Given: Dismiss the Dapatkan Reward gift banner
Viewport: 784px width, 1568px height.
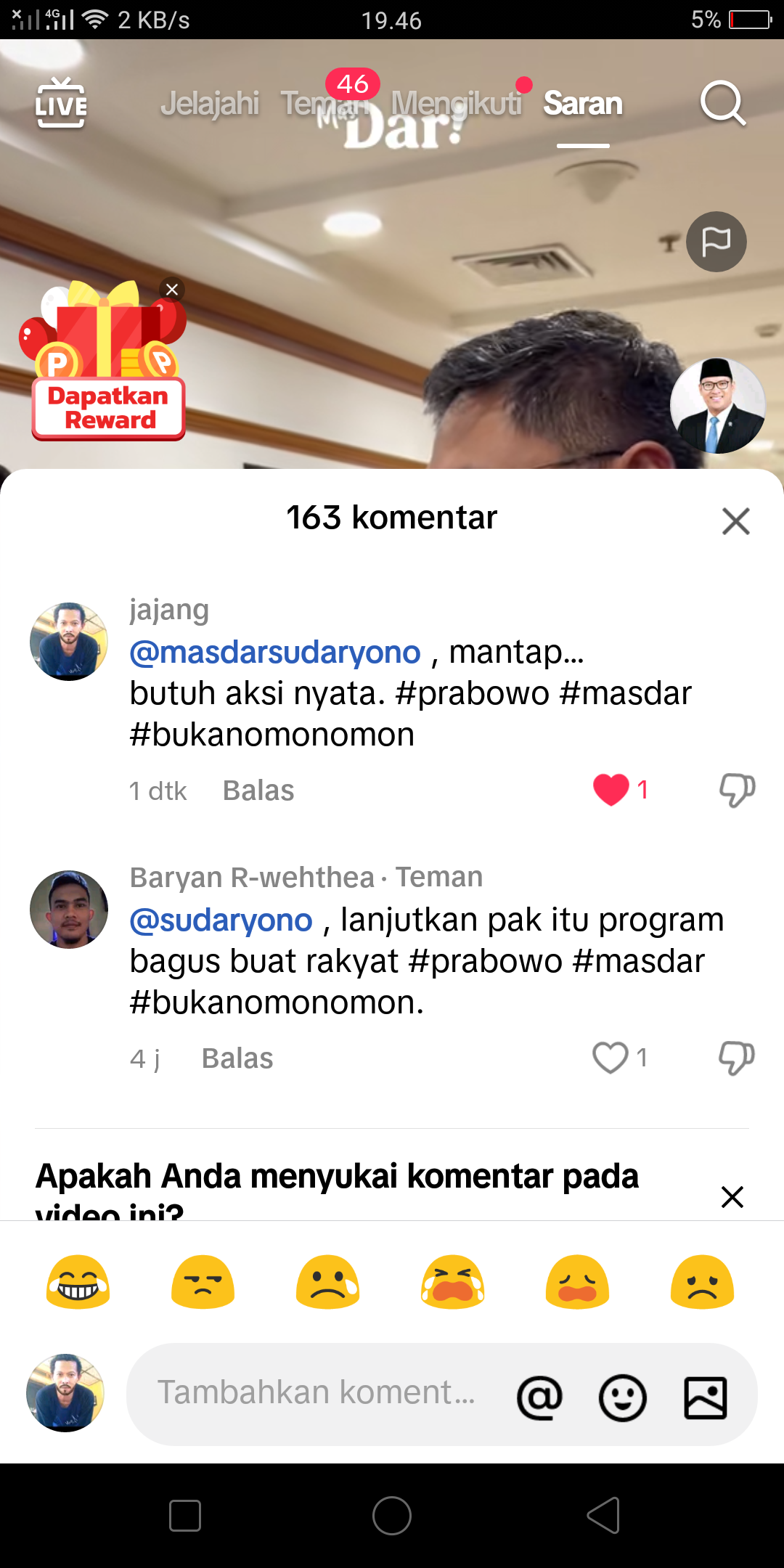Looking at the screenshot, I should 172,290.
